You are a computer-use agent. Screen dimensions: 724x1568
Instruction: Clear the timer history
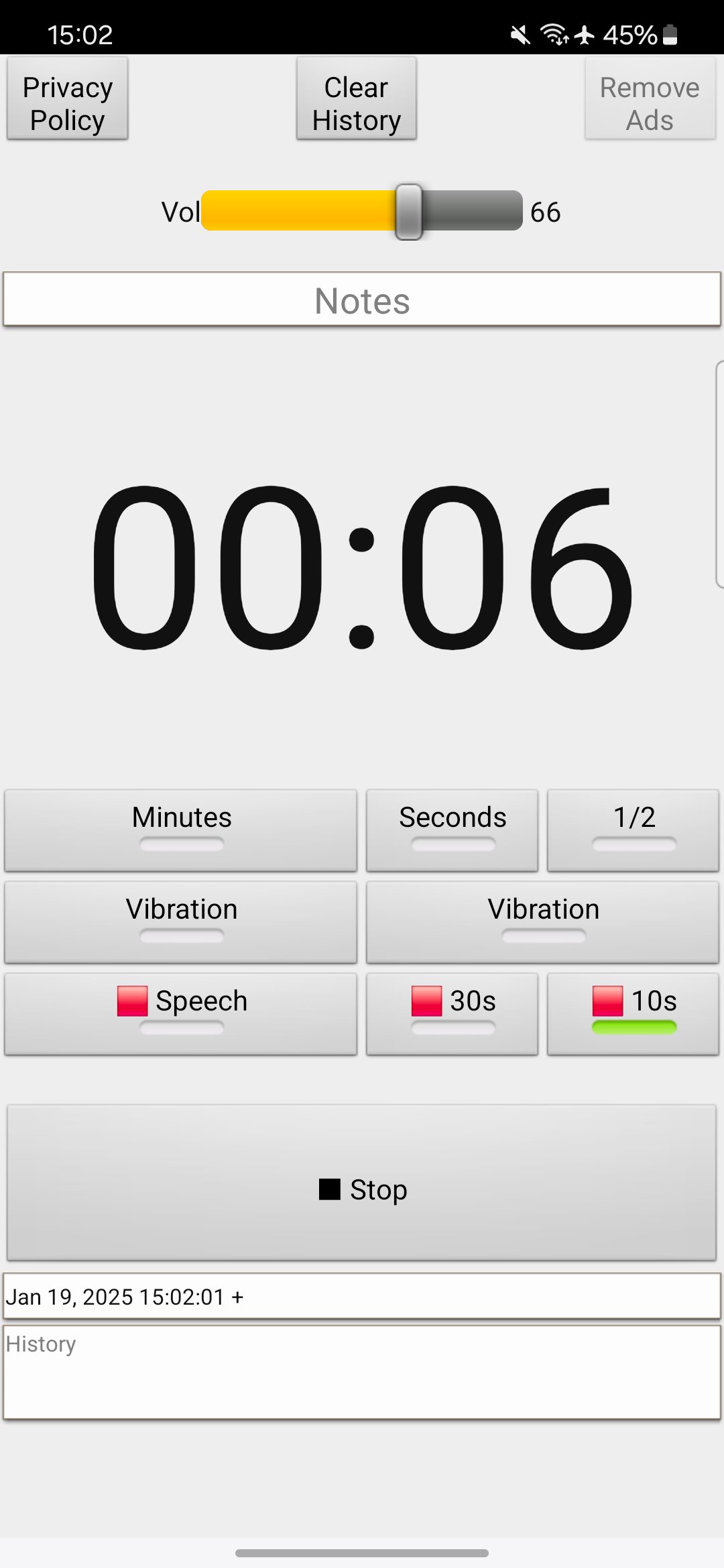(x=356, y=99)
